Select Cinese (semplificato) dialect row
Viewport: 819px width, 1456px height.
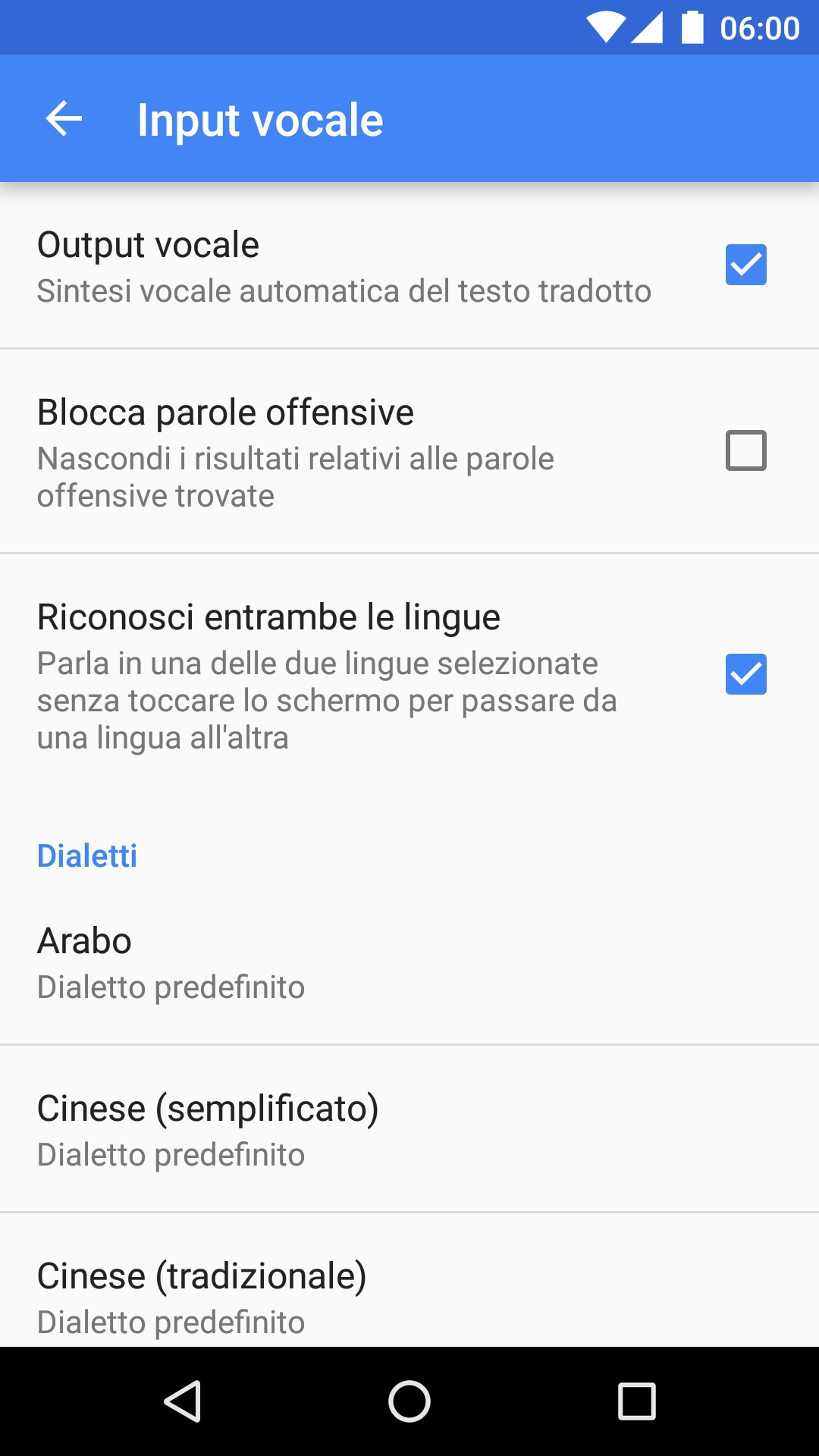click(409, 1128)
